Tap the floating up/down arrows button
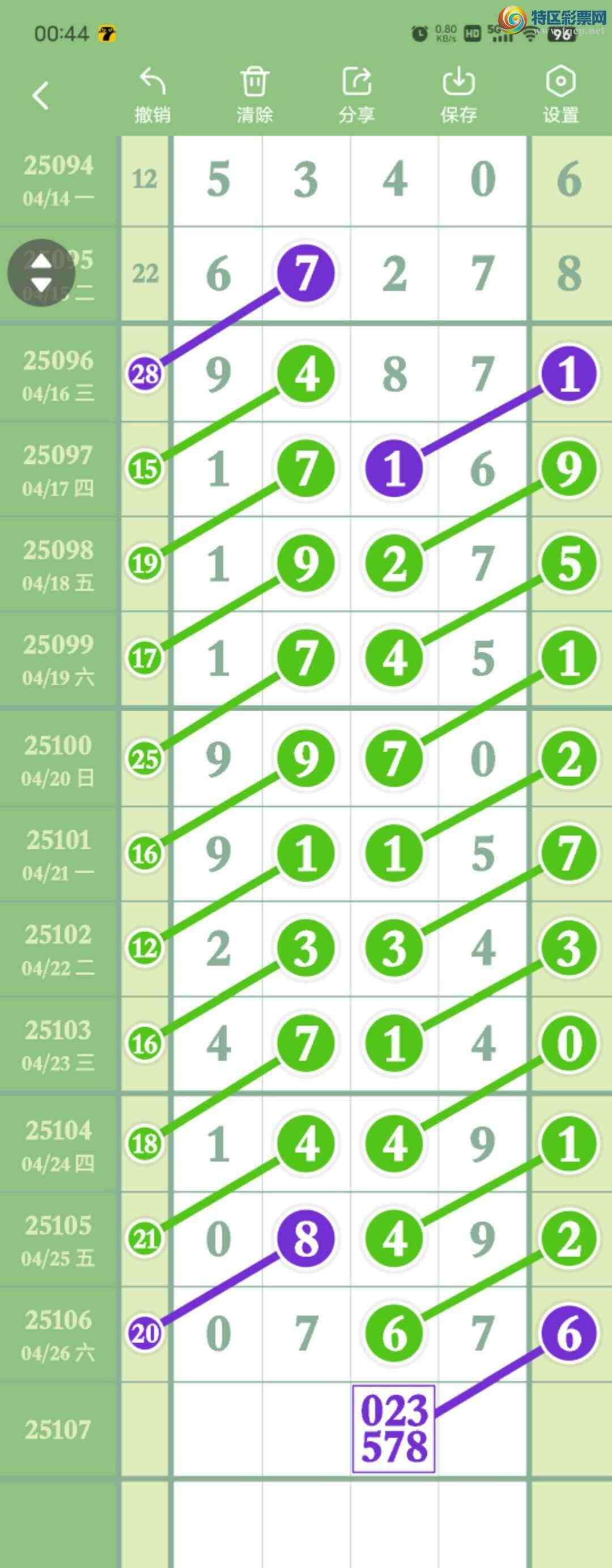This screenshot has height=1568, width=612. click(x=41, y=273)
